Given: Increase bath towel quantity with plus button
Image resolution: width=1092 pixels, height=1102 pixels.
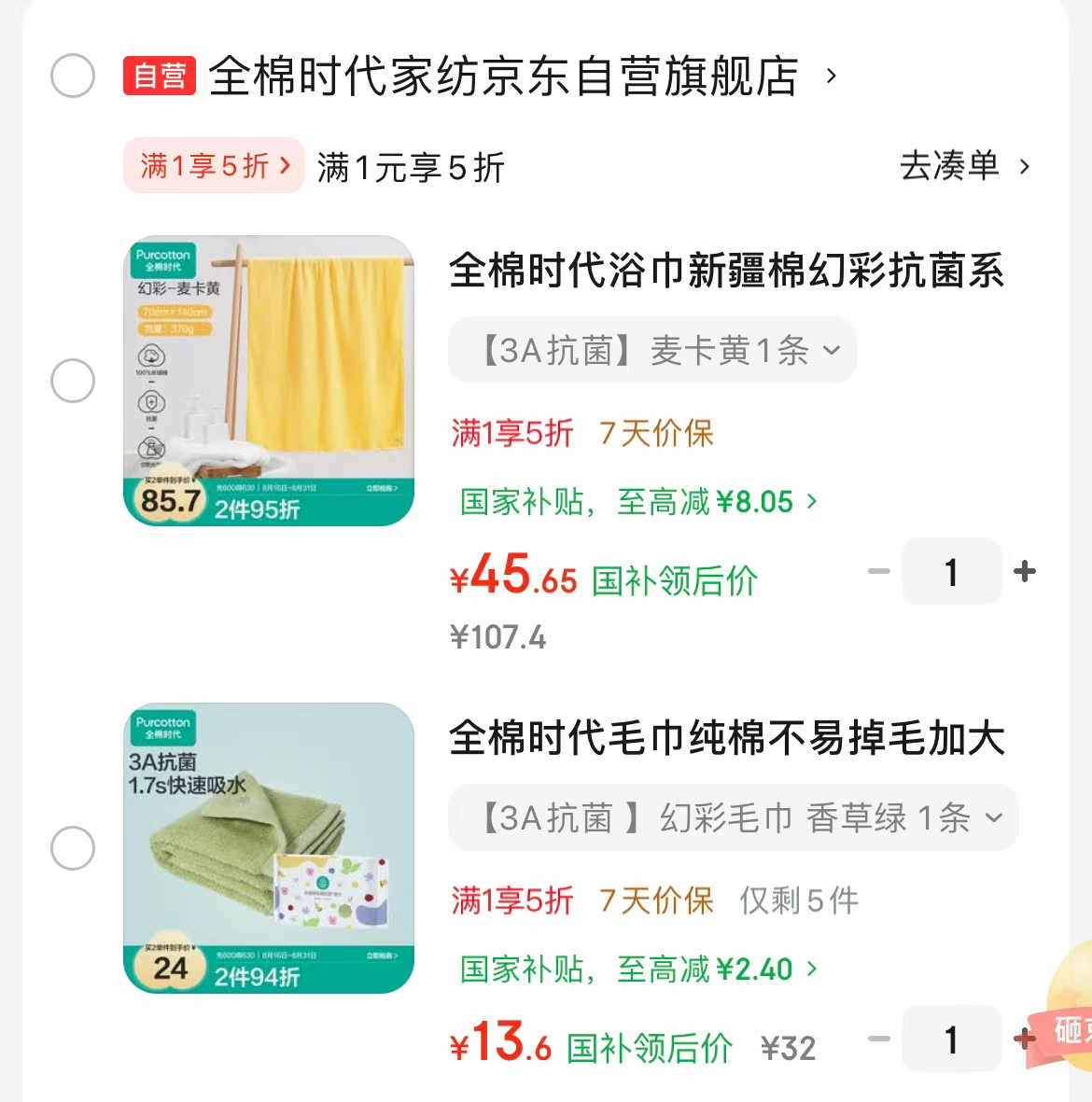Looking at the screenshot, I should pos(1026,572).
